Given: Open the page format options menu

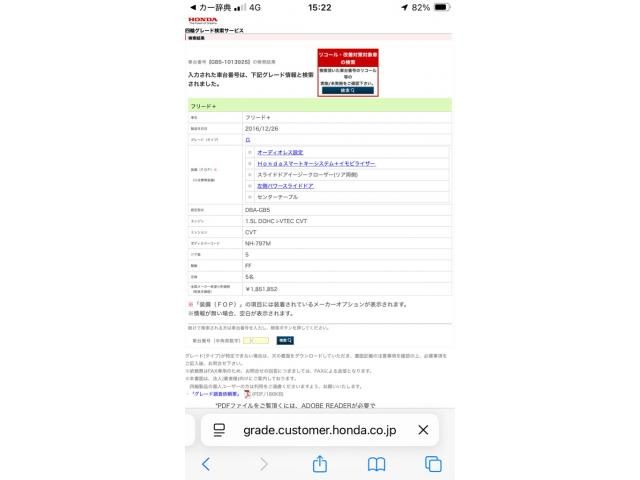Looking at the screenshot, I should click(219, 430).
